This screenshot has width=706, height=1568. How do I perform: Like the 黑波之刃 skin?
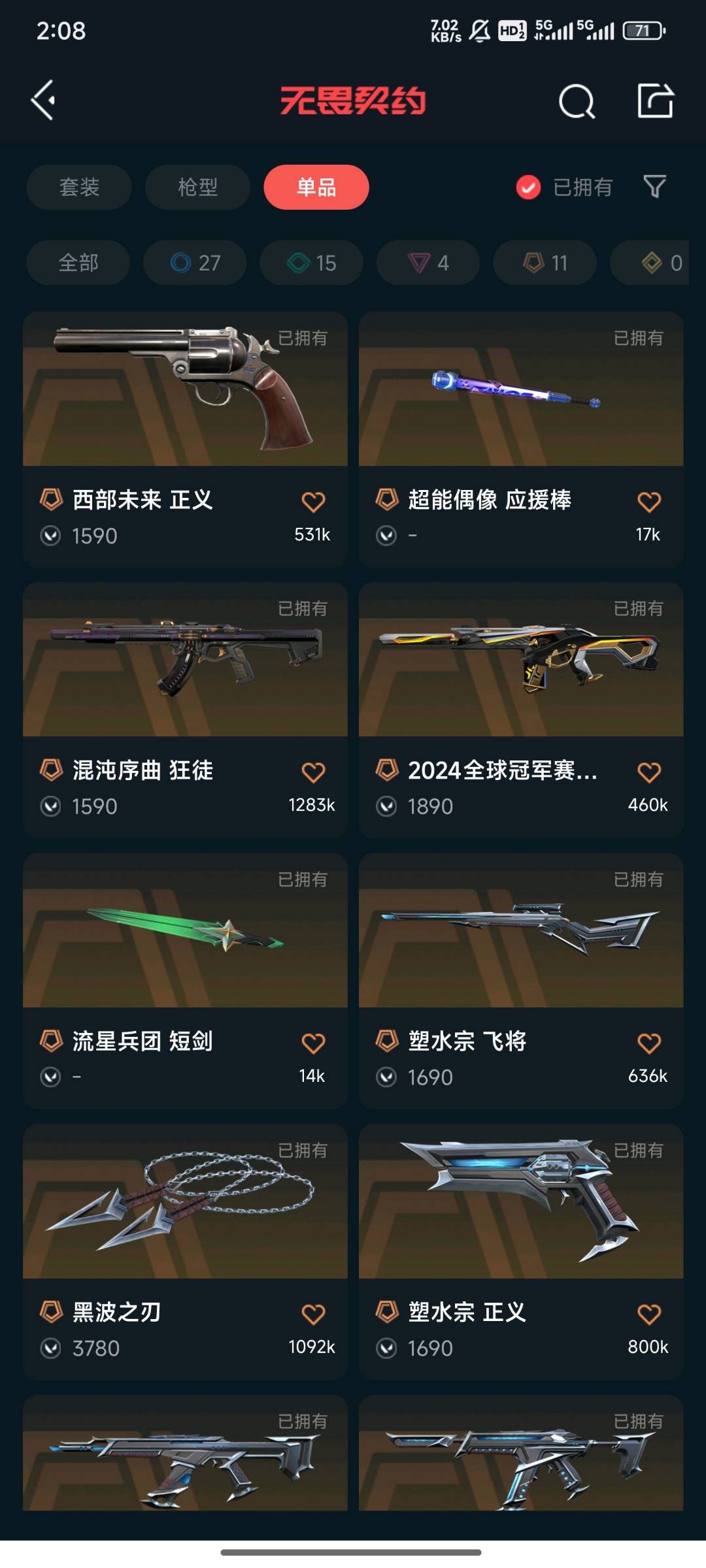[x=313, y=1314]
